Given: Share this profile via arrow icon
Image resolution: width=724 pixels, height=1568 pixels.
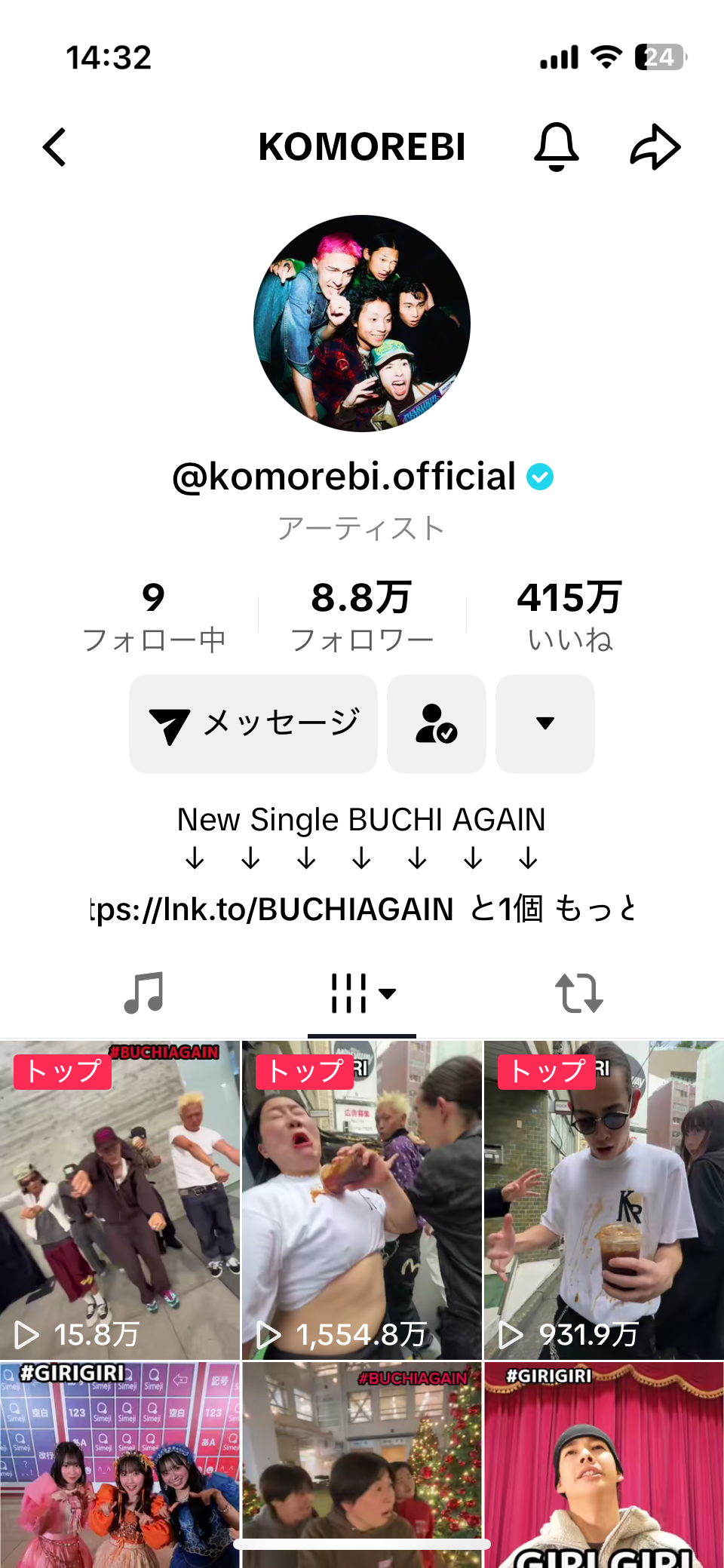Looking at the screenshot, I should pyautogui.click(x=655, y=147).
